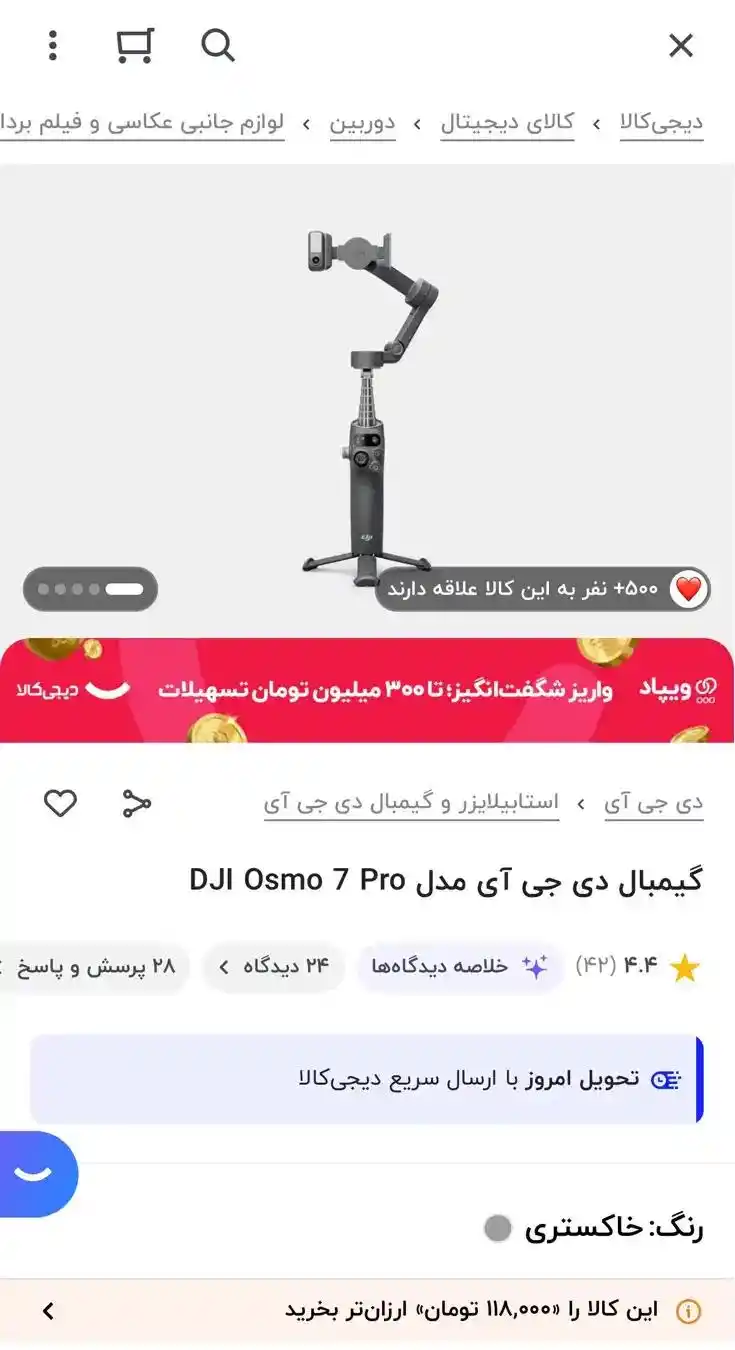Go to دیجی‌کالا breadcrumb link
Viewport: 735px width, 1350px height.
[x=661, y=123]
